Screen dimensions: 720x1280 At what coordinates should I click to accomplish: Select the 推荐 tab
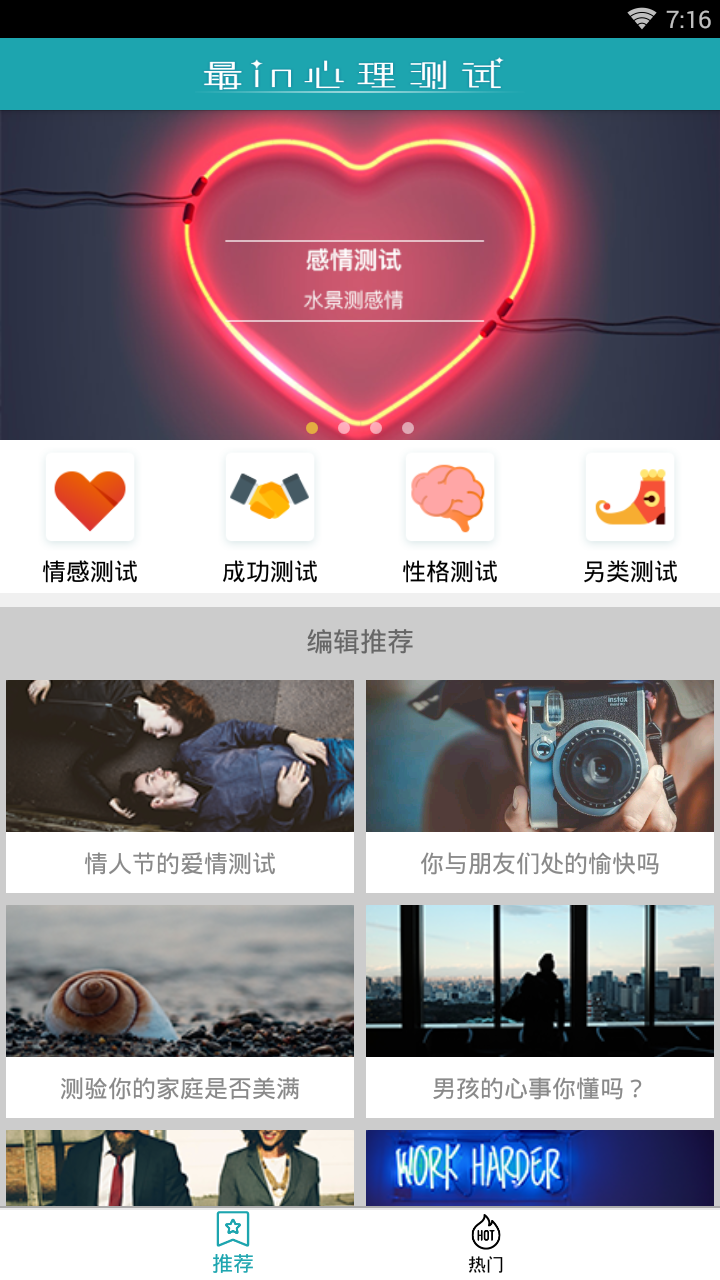pyautogui.click(x=233, y=1245)
